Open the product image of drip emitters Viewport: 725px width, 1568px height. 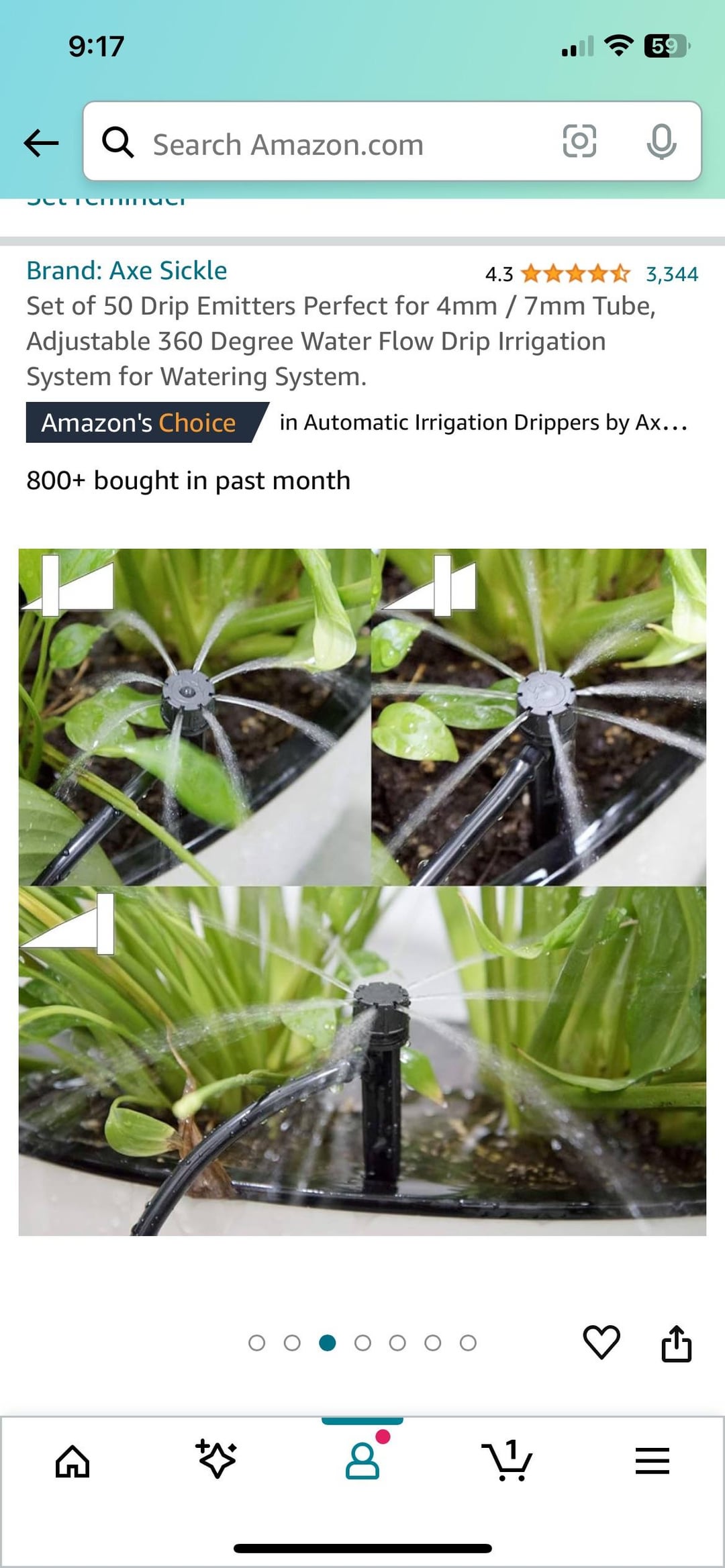pos(362,892)
